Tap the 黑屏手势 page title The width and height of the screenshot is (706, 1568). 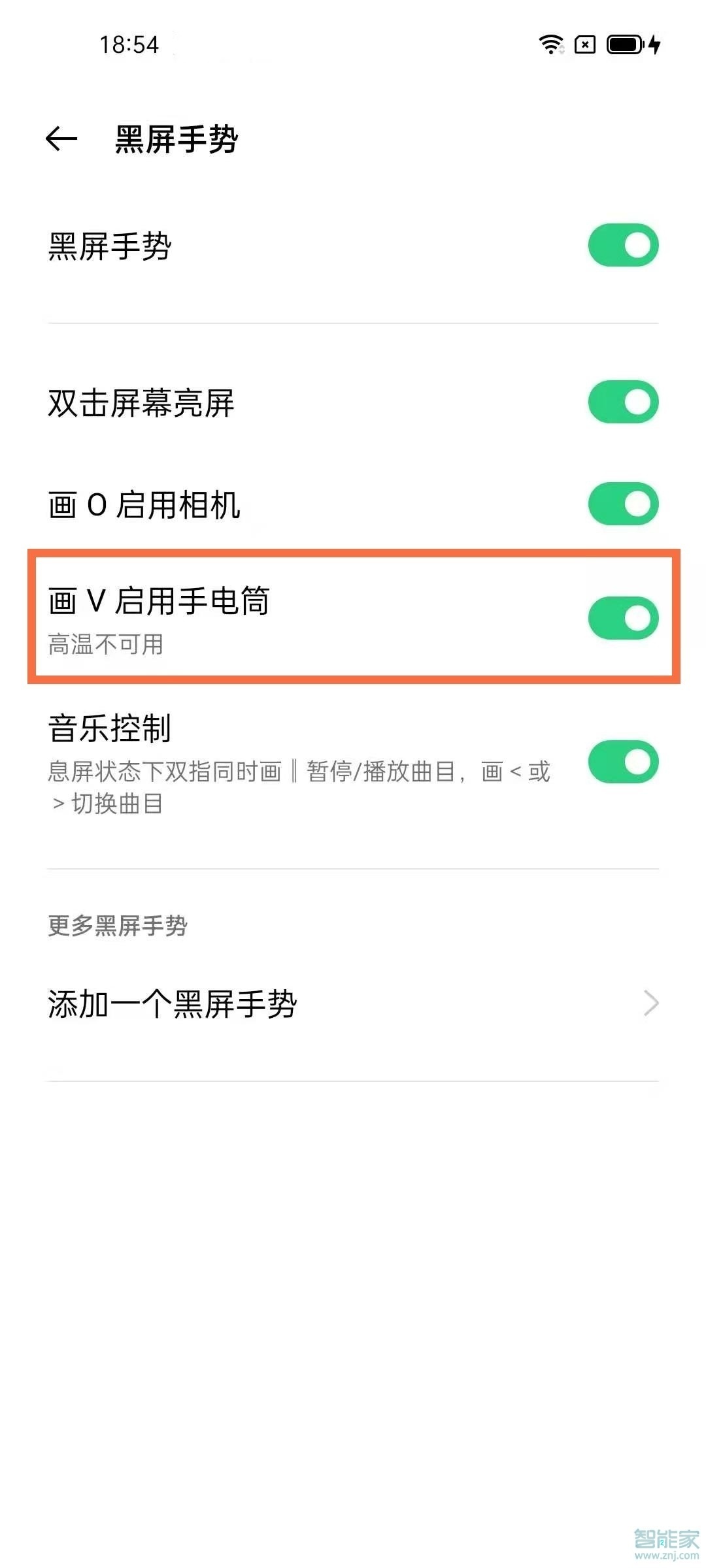[x=175, y=138]
